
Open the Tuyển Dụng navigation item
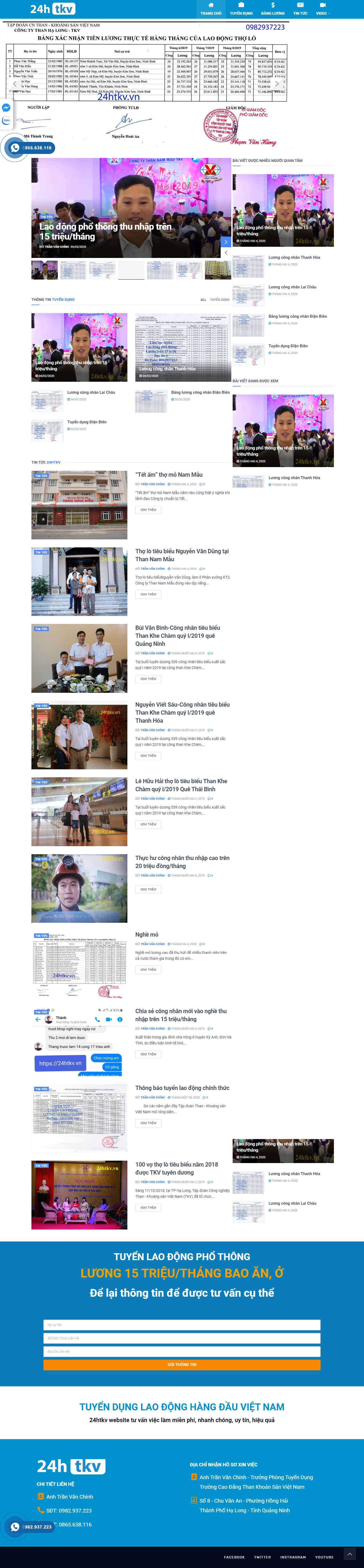pyautogui.click(x=241, y=9)
